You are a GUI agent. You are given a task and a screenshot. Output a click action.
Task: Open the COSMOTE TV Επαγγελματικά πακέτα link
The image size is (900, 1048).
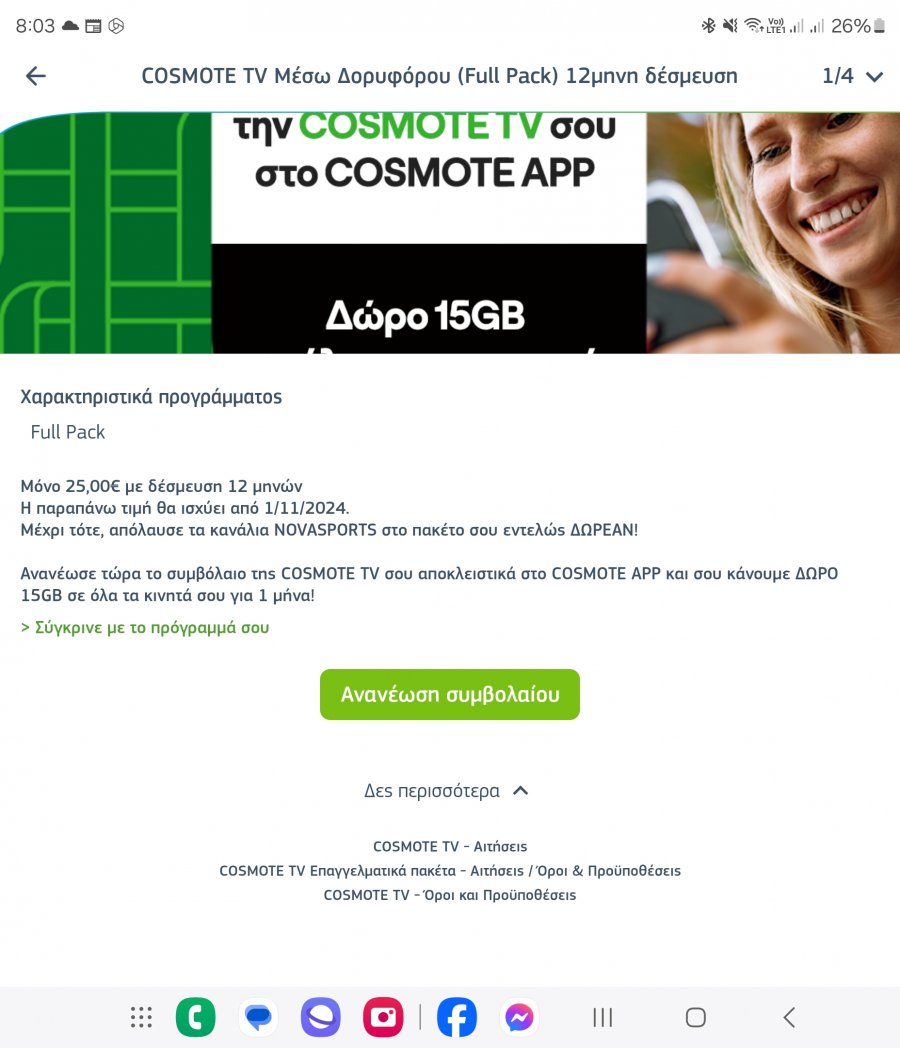450,871
